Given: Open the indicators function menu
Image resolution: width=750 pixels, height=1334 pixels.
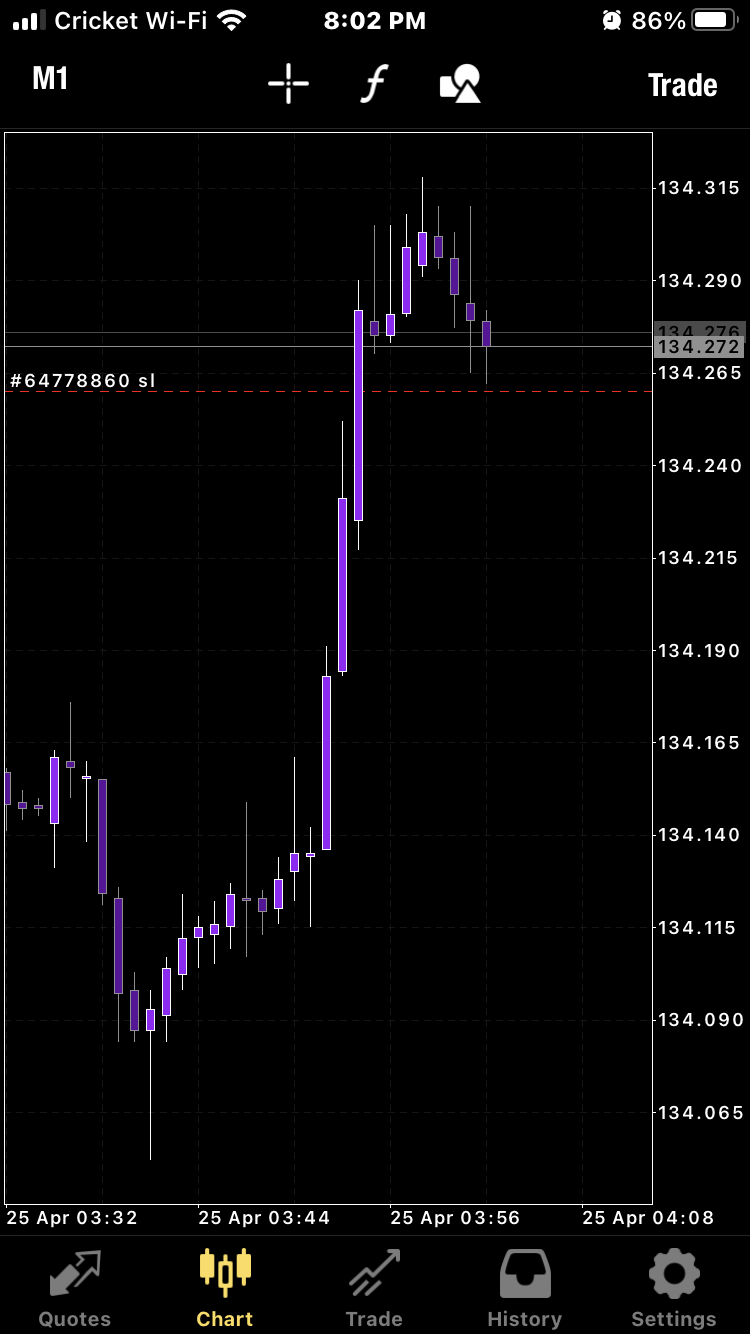Looking at the screenshot, I should click(373, 84).
